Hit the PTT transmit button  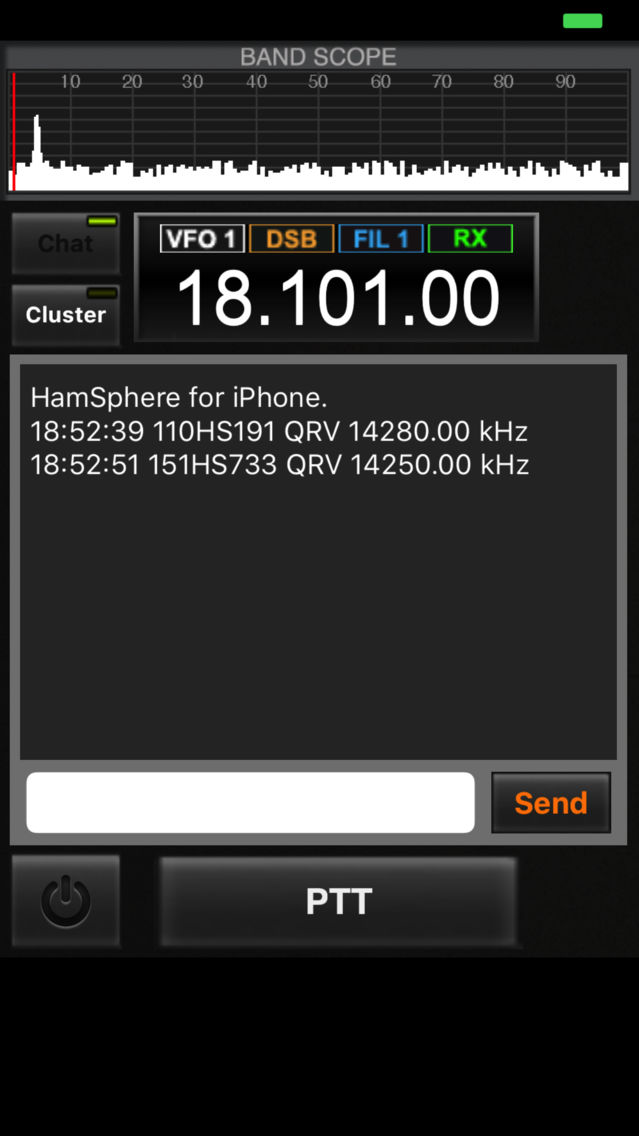point(338,901)
